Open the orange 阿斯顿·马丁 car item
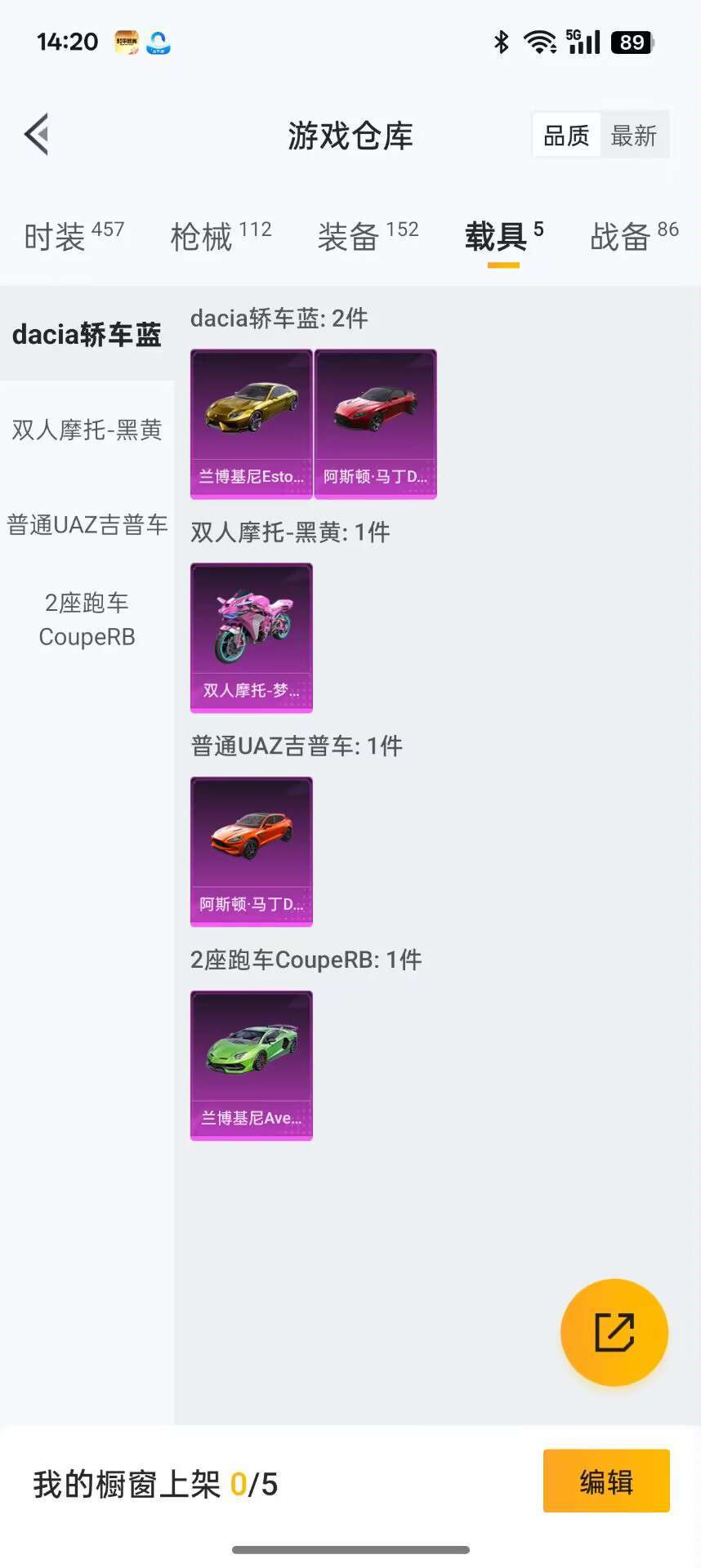The image size is (701, 1568). coord(252,851)
